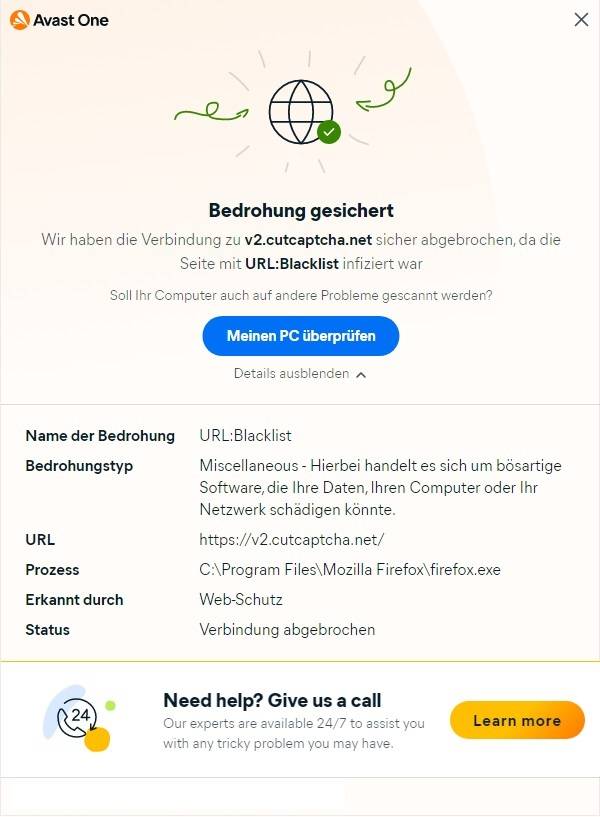Screen dimensions: 600x817
Task: Tap the Meinen PC überprüfen button
Action: point(301,336)
